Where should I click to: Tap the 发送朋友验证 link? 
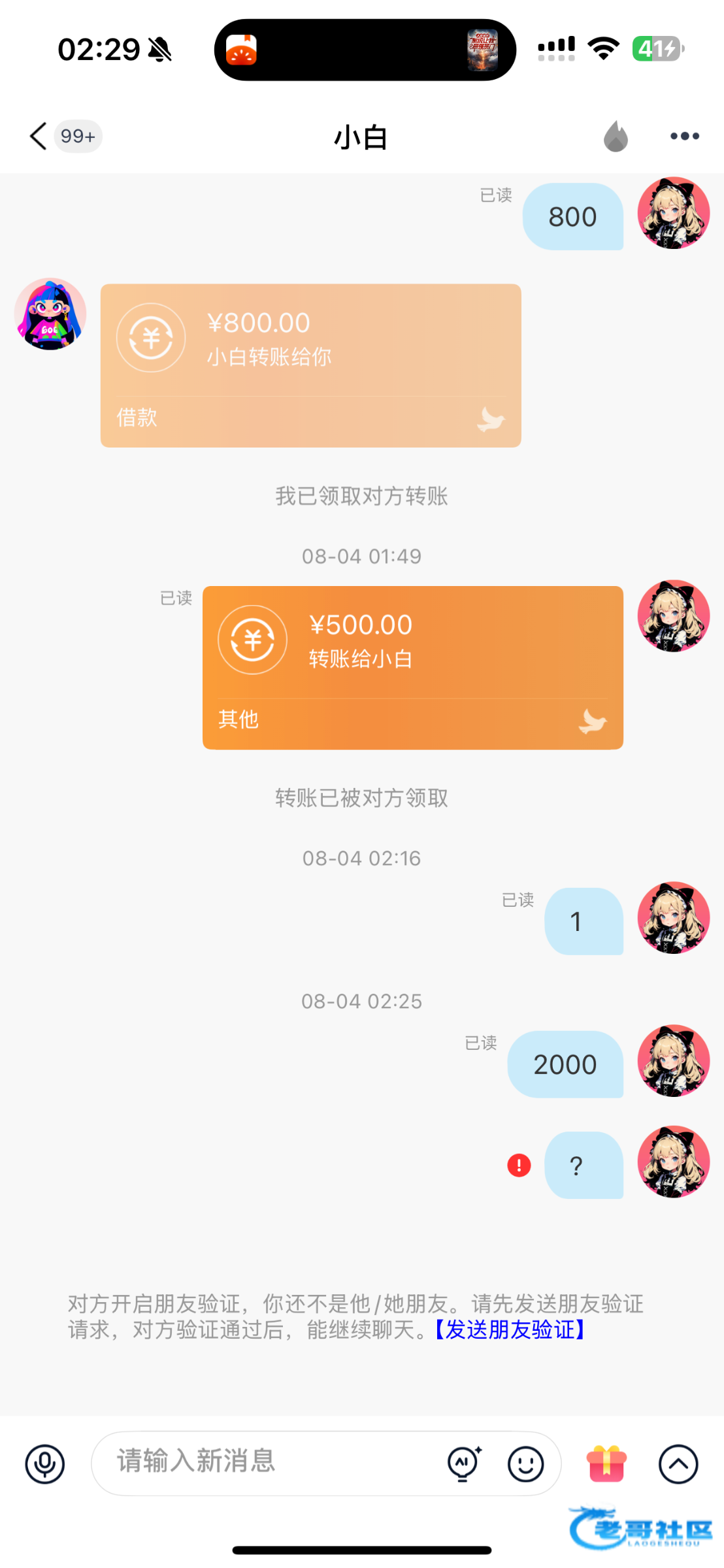(x=510, y=1330)
